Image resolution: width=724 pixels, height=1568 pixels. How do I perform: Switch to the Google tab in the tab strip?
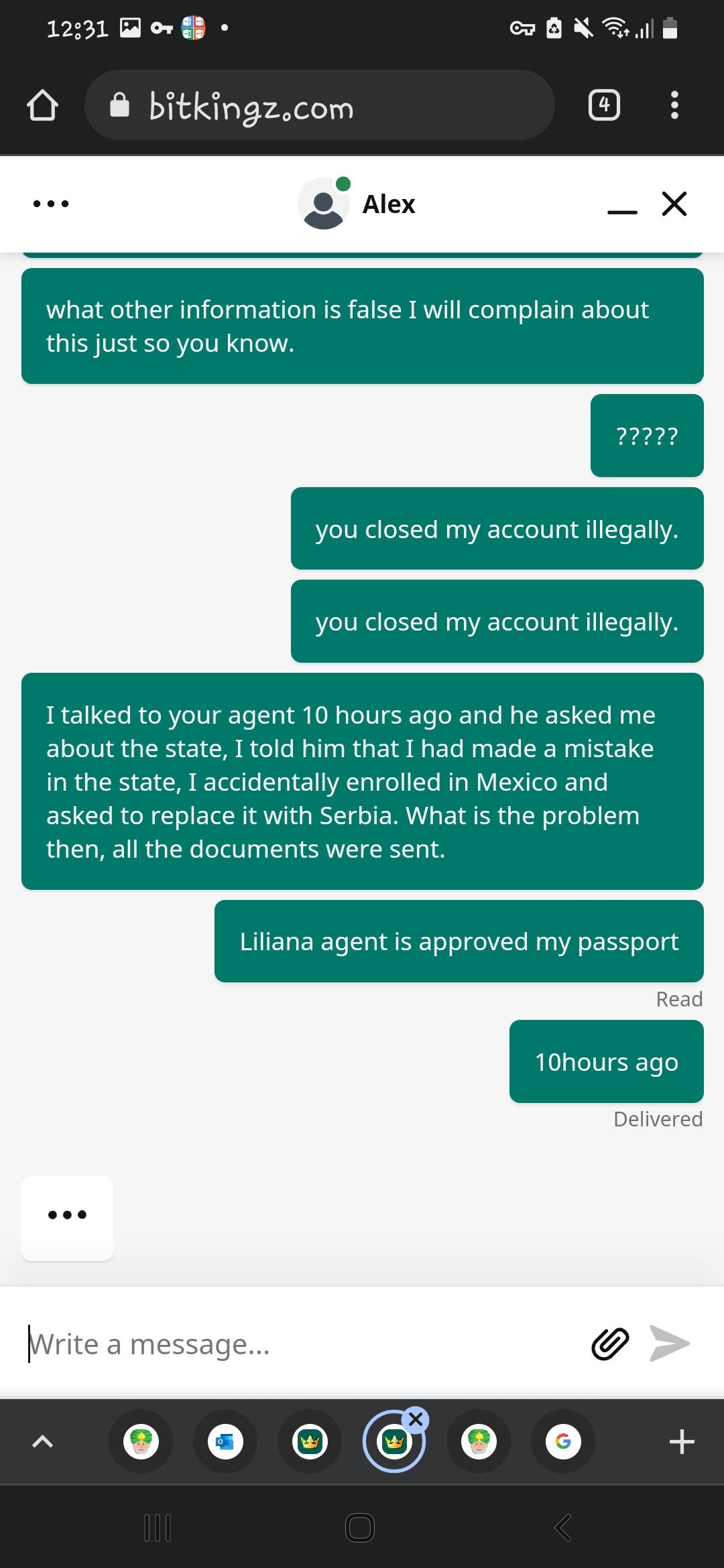(x=563, y=1441)
